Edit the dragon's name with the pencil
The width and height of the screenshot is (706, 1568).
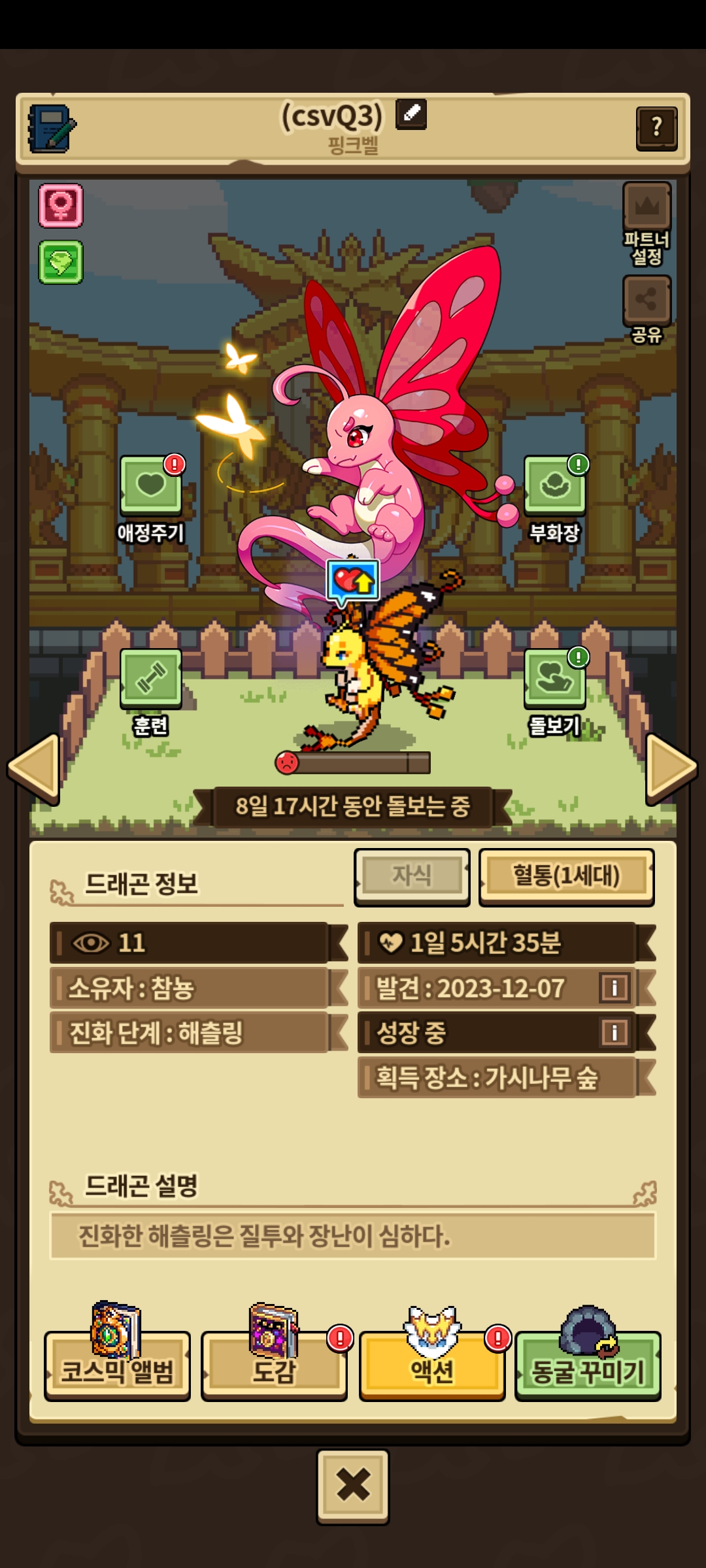[411, 114]
